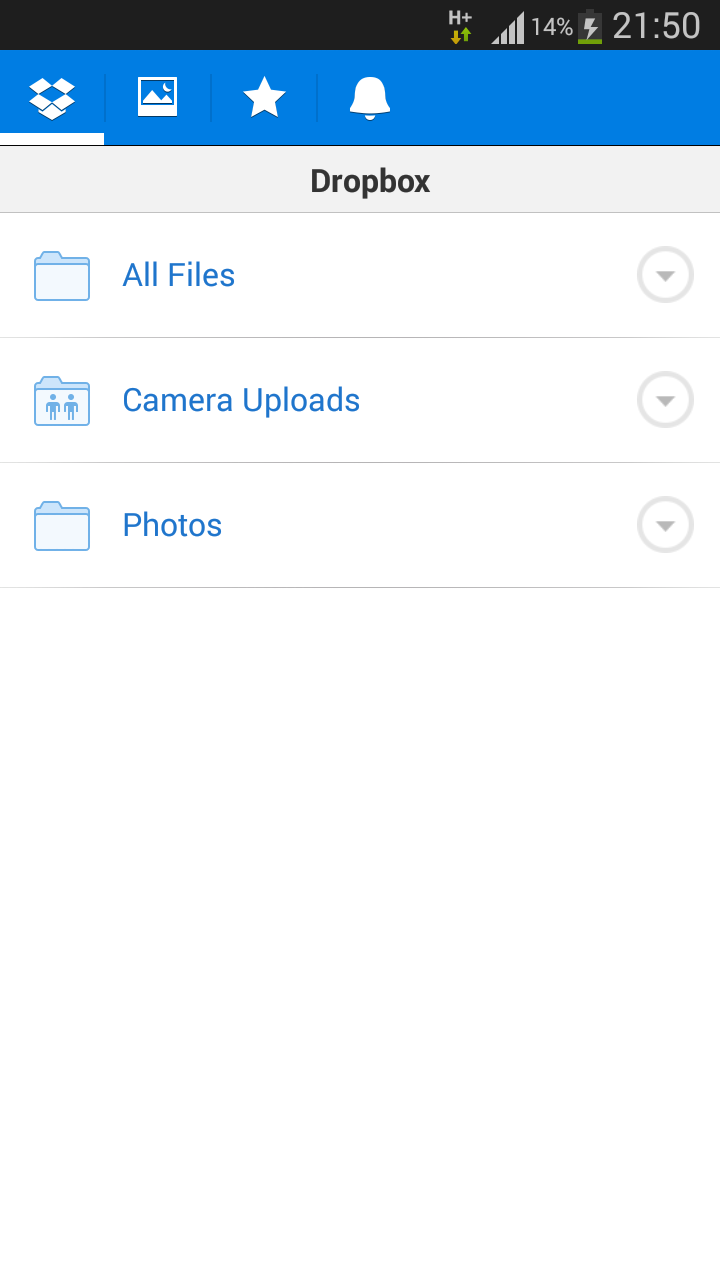The image size is (720, 1280).
Task: Open the Photos folder
Action: coord(172,525)
